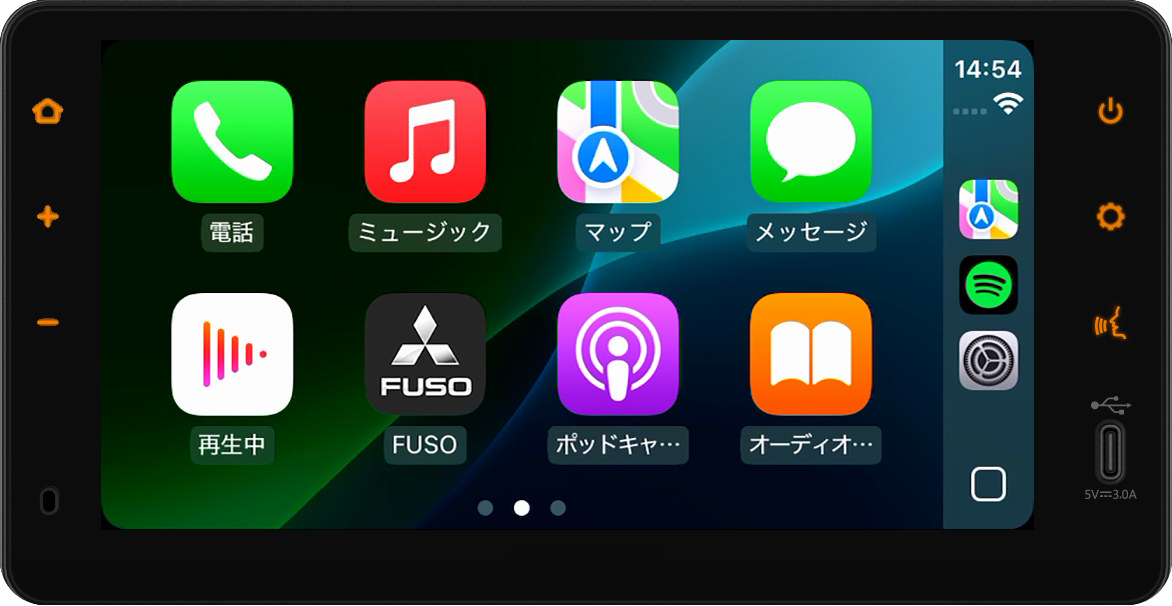
Task: Open マップ from the app grid
Action: point(618,142)
